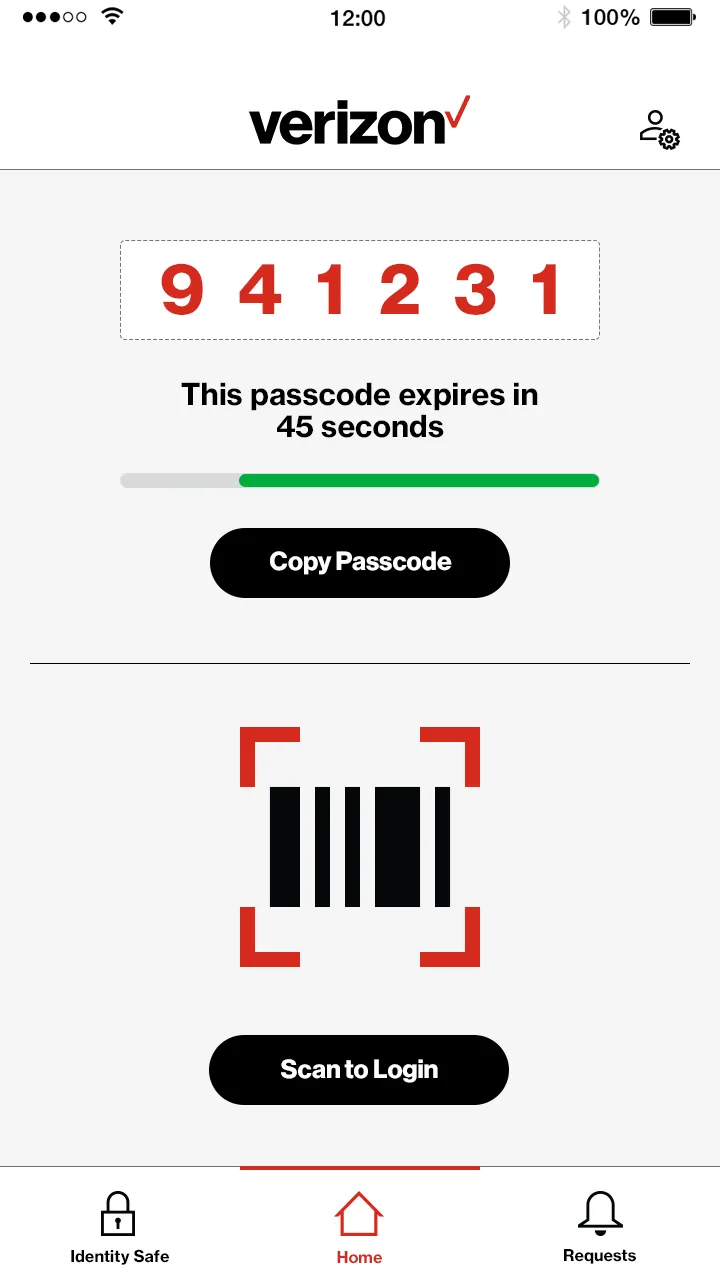The image size is (720, 1280).
Task: Go to the Home tab
Action: [359, 1226]
